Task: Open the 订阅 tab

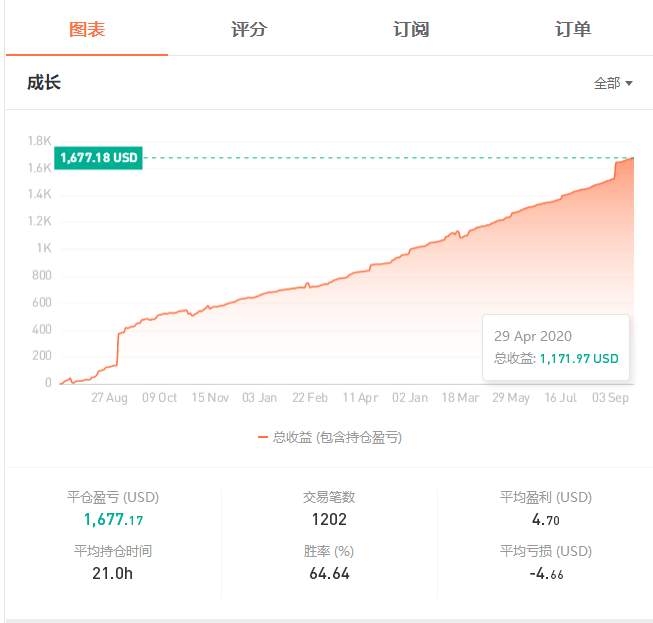Action: pos(411,29)
